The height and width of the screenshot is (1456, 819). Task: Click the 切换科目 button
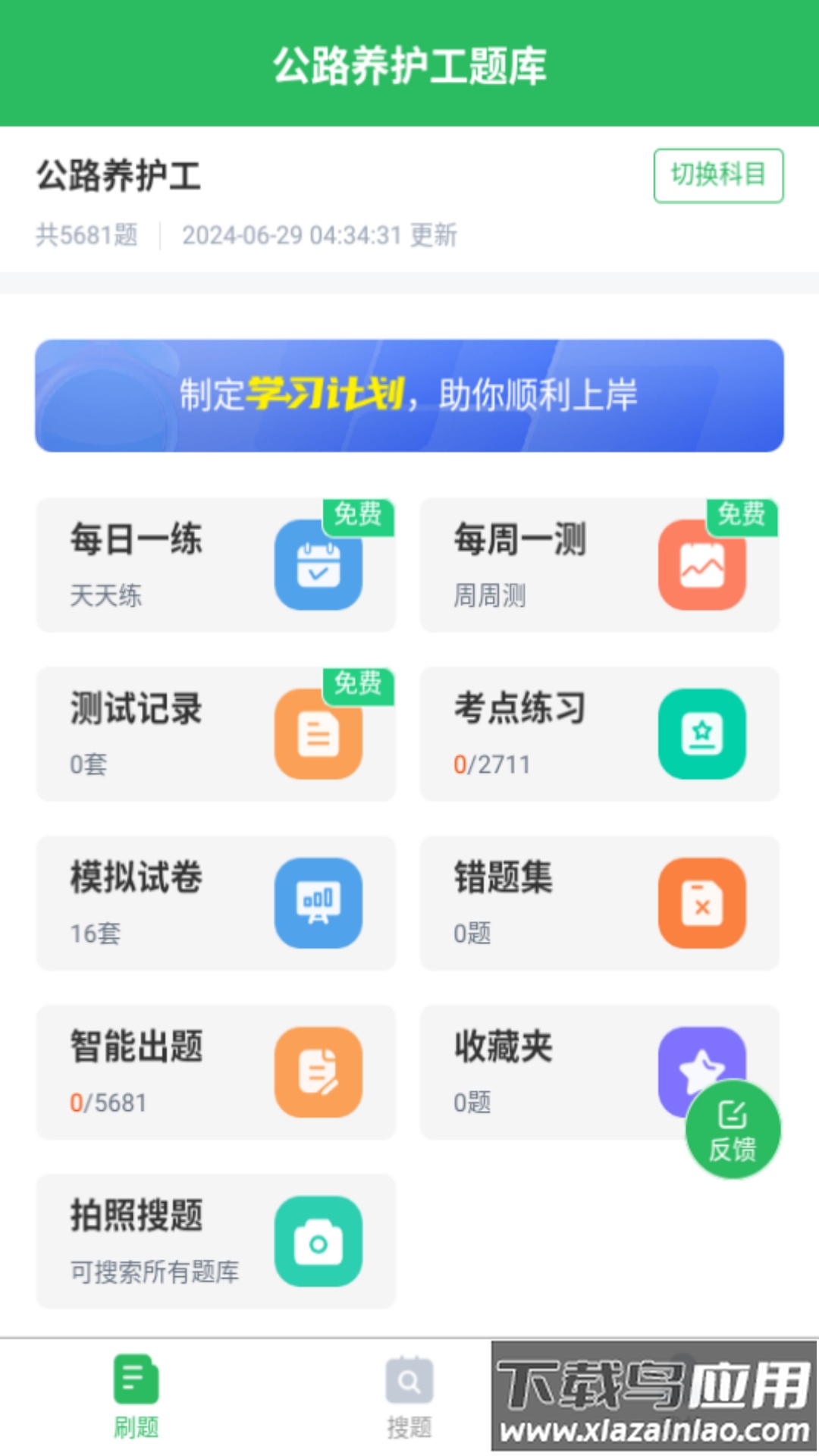718,174
